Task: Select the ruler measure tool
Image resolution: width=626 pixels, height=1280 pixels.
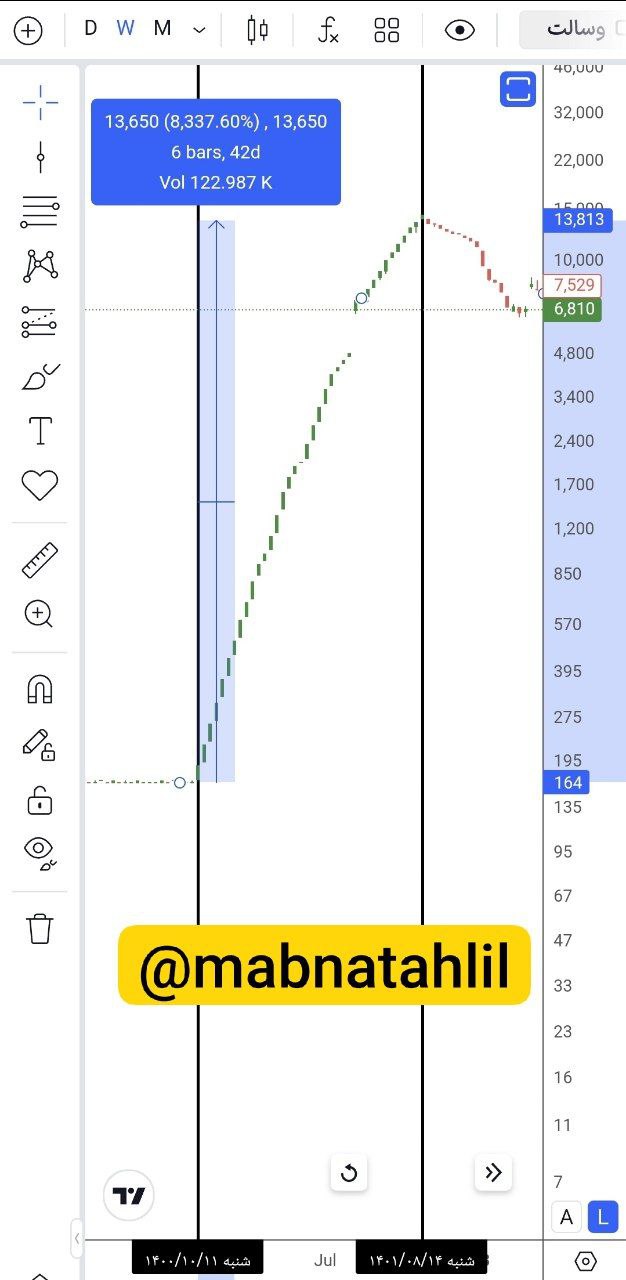Action: coord(40,560)
